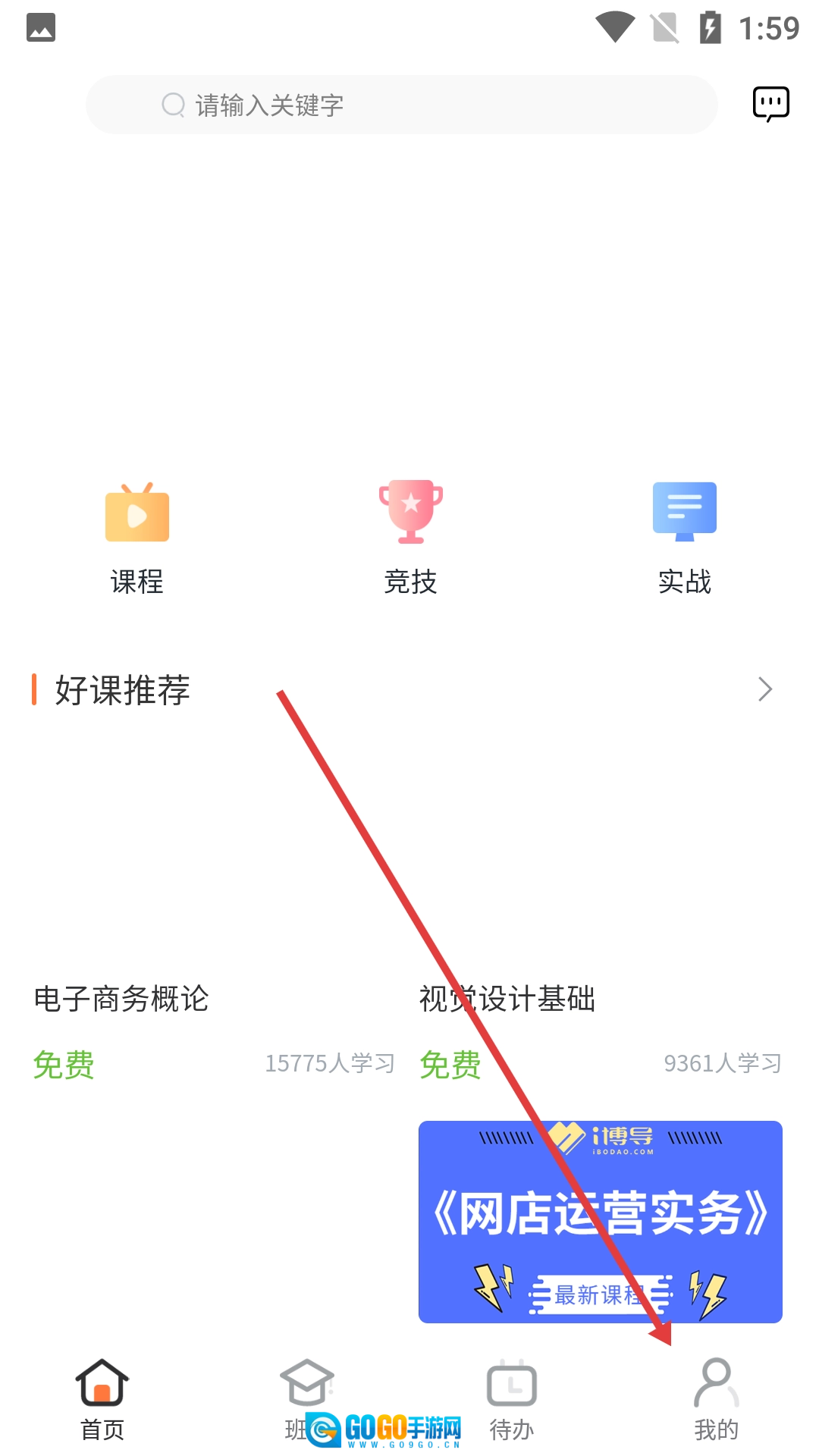Expand 好课推荐 with the chevron arrow
This screenshot has height=1456, width=819.
pyautogui.click(x=764, y=689)
